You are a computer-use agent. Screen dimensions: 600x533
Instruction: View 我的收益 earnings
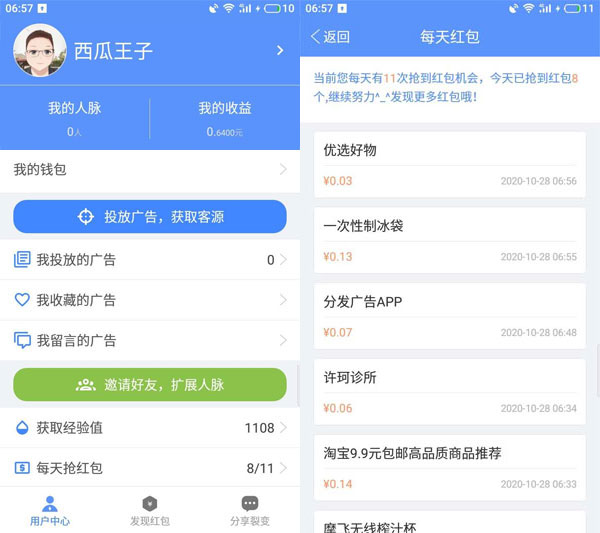pyautogui.click(x=224, y=118)
